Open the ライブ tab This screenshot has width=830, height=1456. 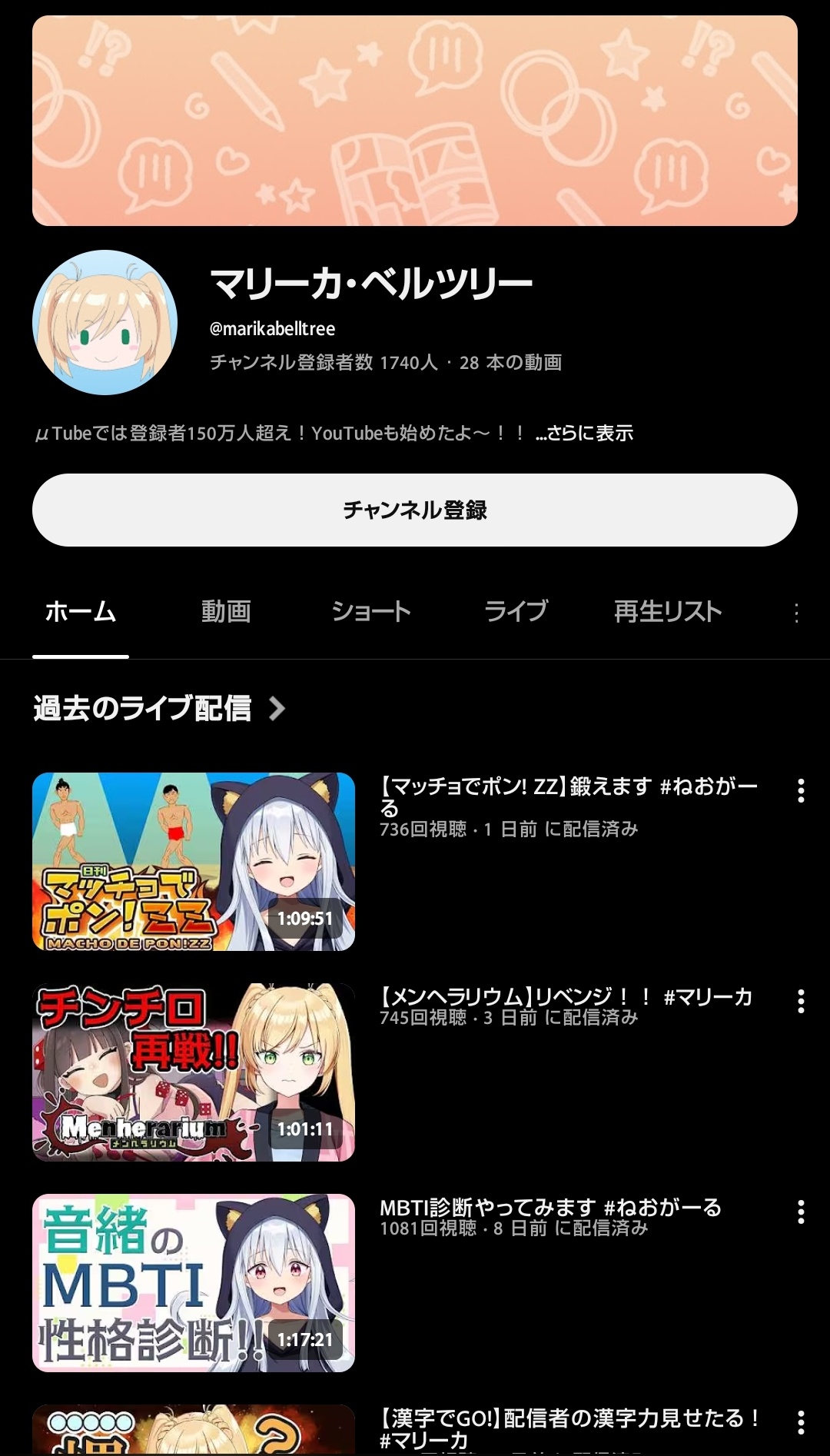click(516, 612)
